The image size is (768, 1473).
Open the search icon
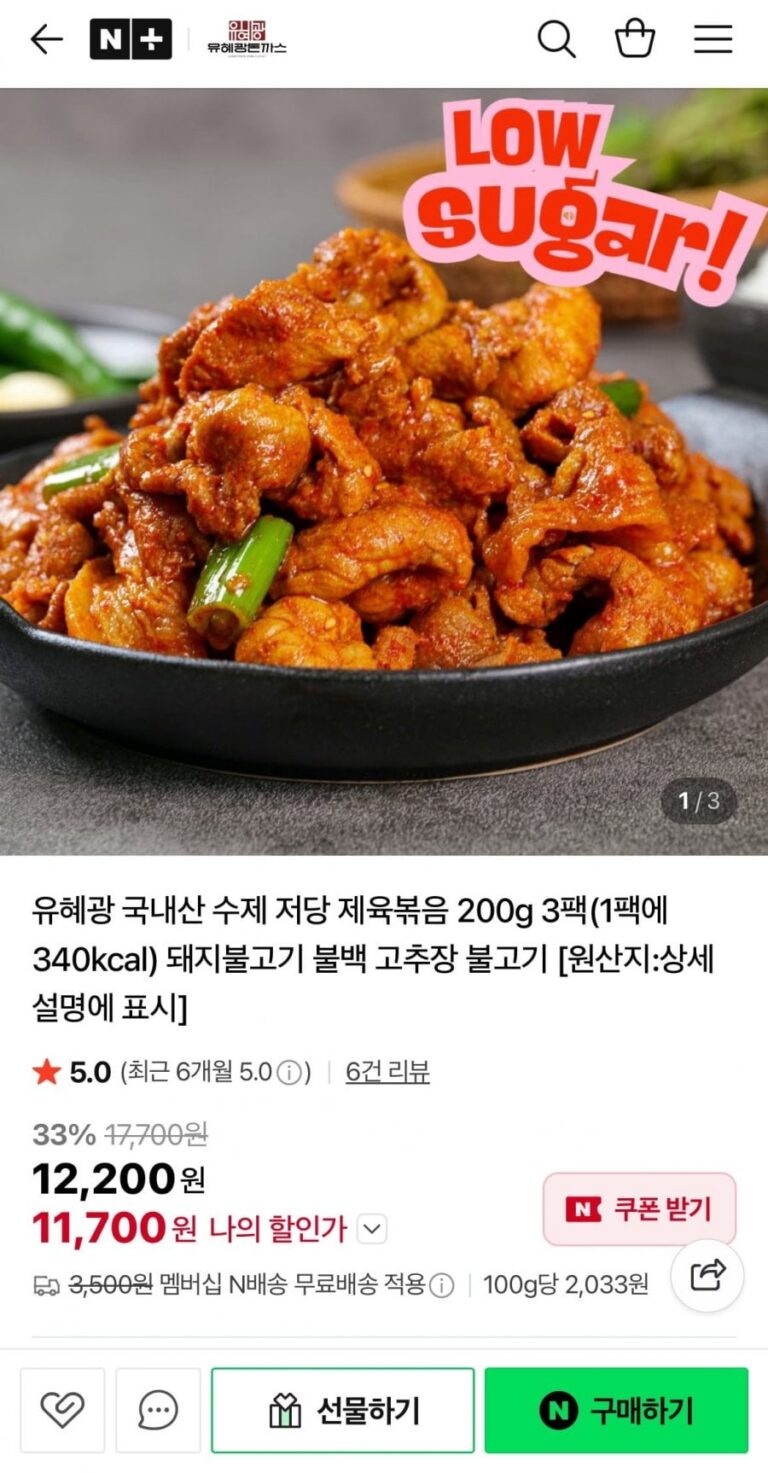tap(556, 40)
